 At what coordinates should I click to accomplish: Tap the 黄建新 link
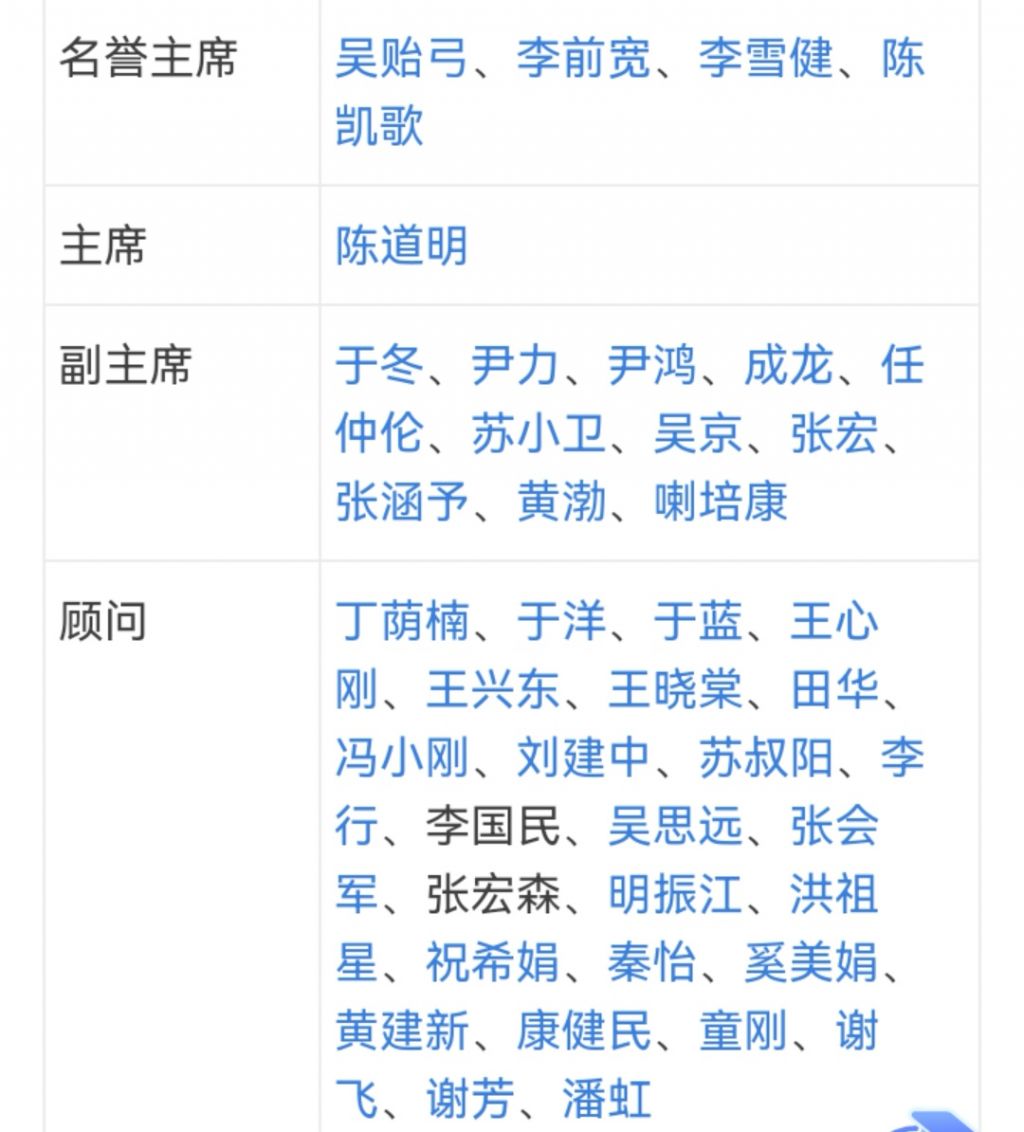401,1031
